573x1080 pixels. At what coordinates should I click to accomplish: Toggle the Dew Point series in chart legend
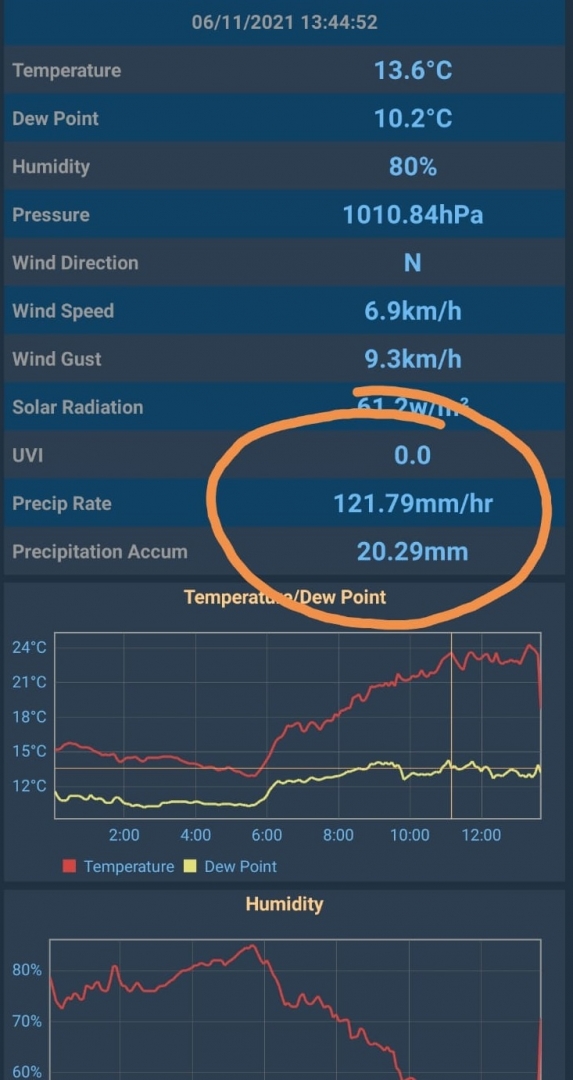point(229,866)
